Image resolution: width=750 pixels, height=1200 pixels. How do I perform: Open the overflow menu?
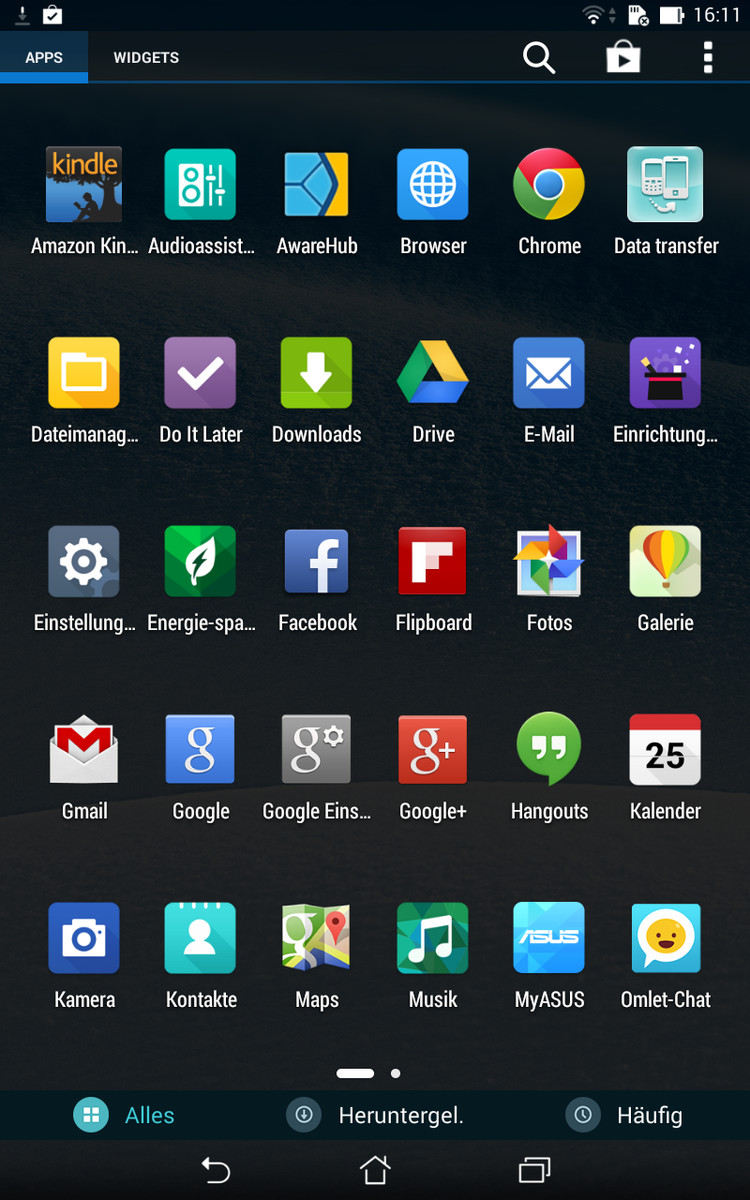tap(708, 58)
